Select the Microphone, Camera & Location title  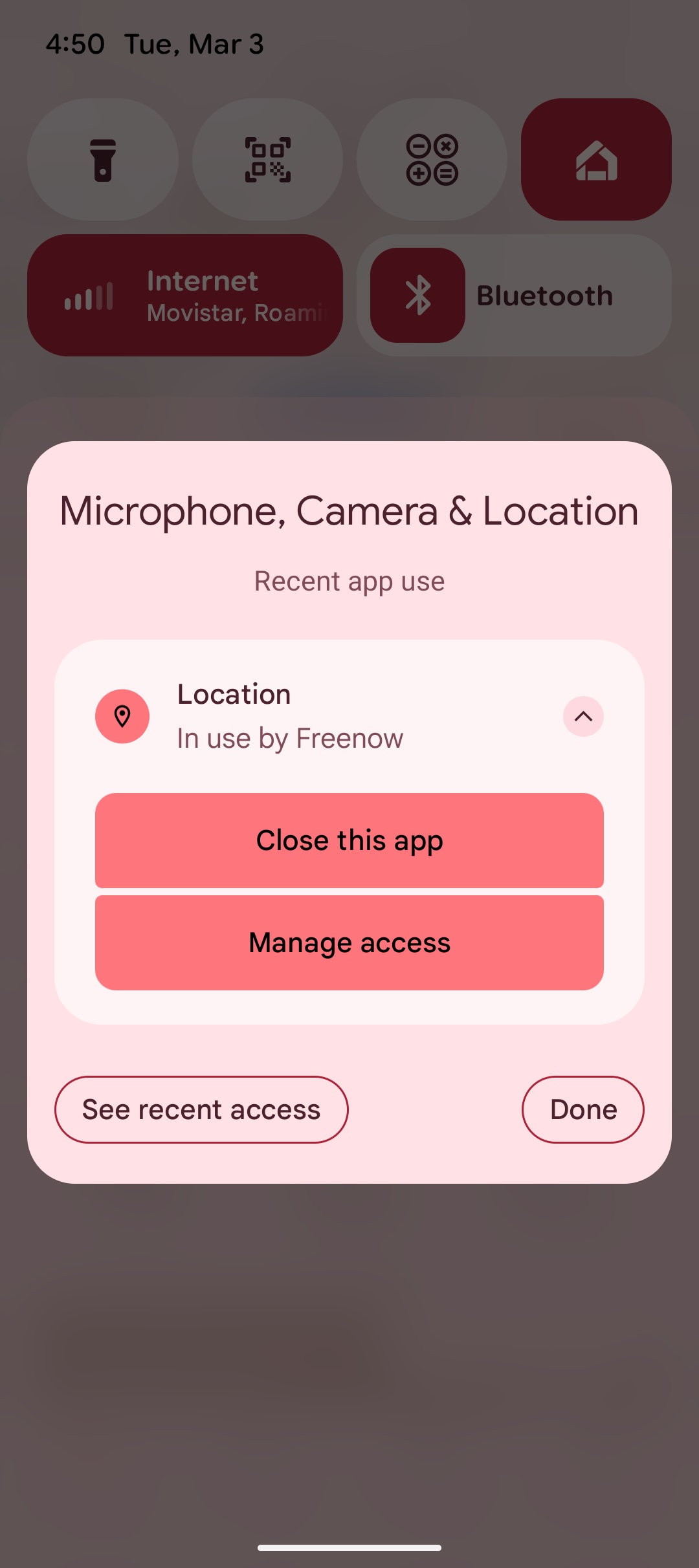coord(348,510)
